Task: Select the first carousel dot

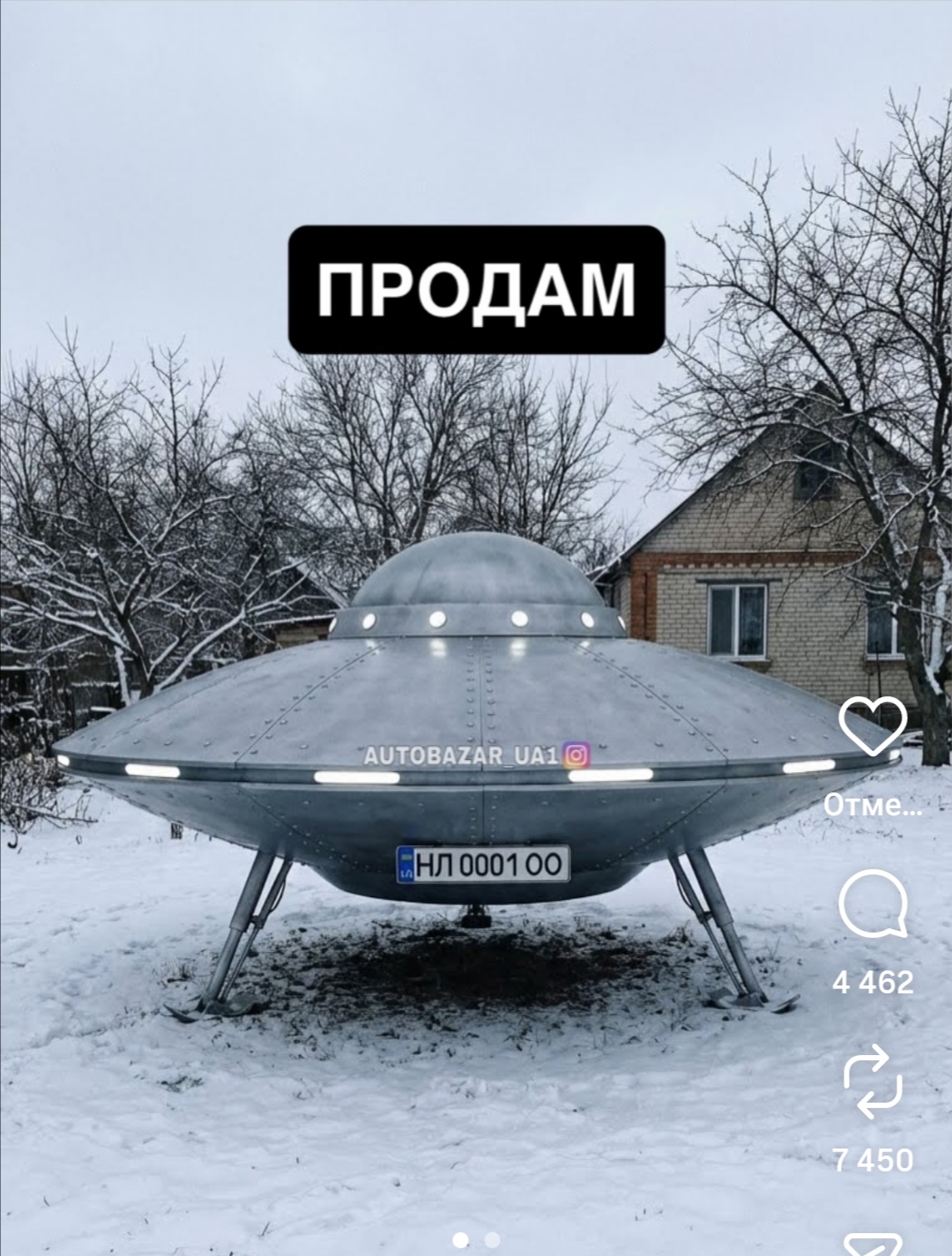Action: (460, 1238)
